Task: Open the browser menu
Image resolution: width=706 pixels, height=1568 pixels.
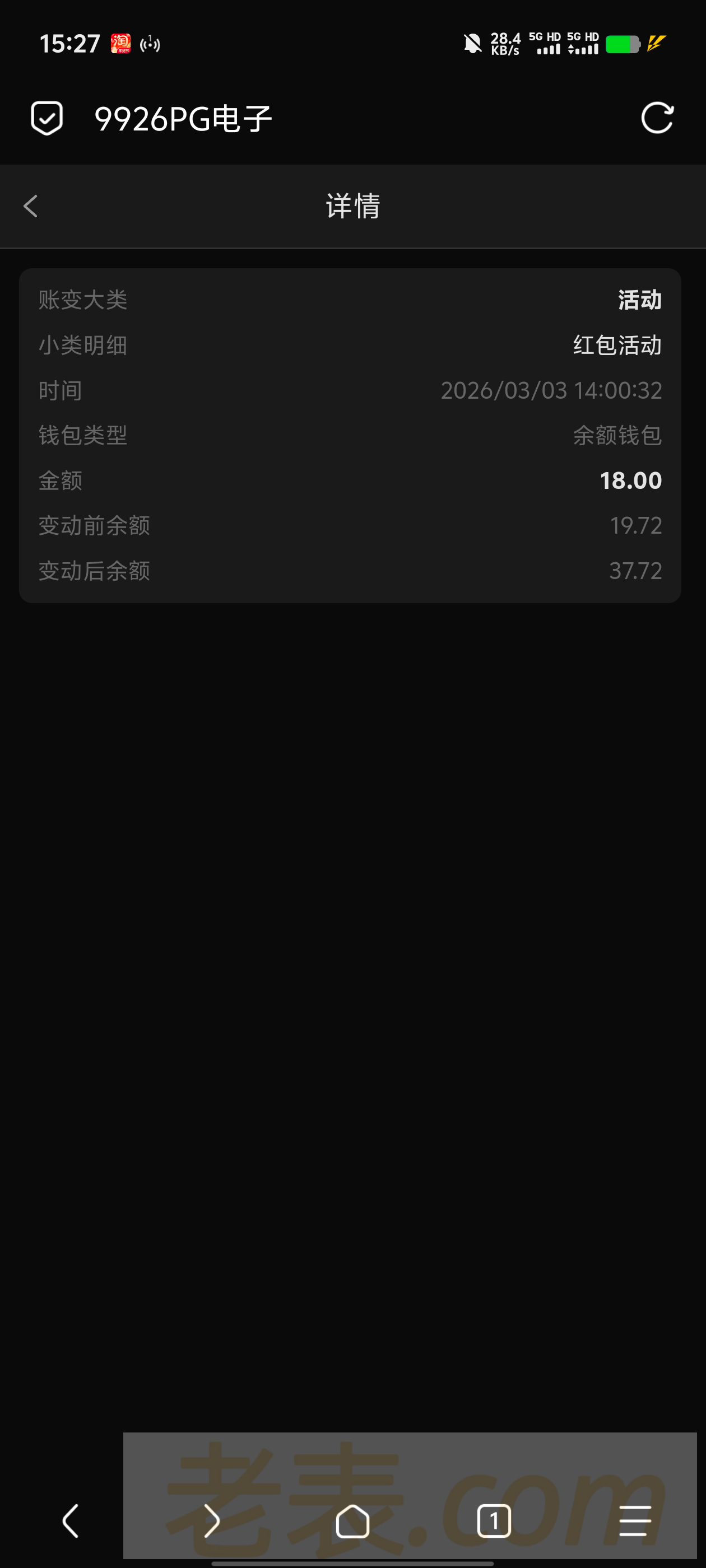Action: point(635,1520)
